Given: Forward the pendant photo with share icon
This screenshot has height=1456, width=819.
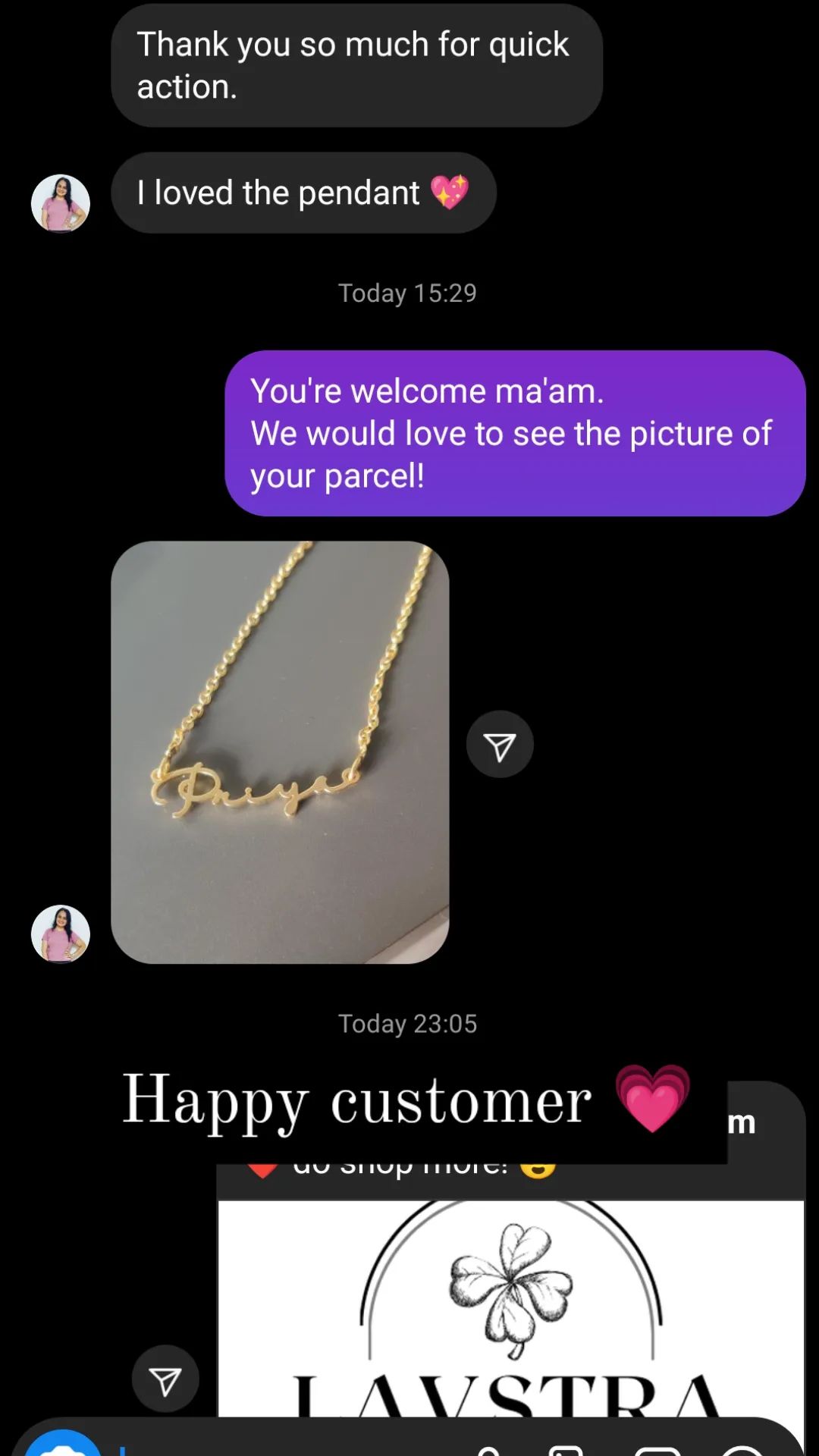Looking at the screenshot, I should 500,744.
